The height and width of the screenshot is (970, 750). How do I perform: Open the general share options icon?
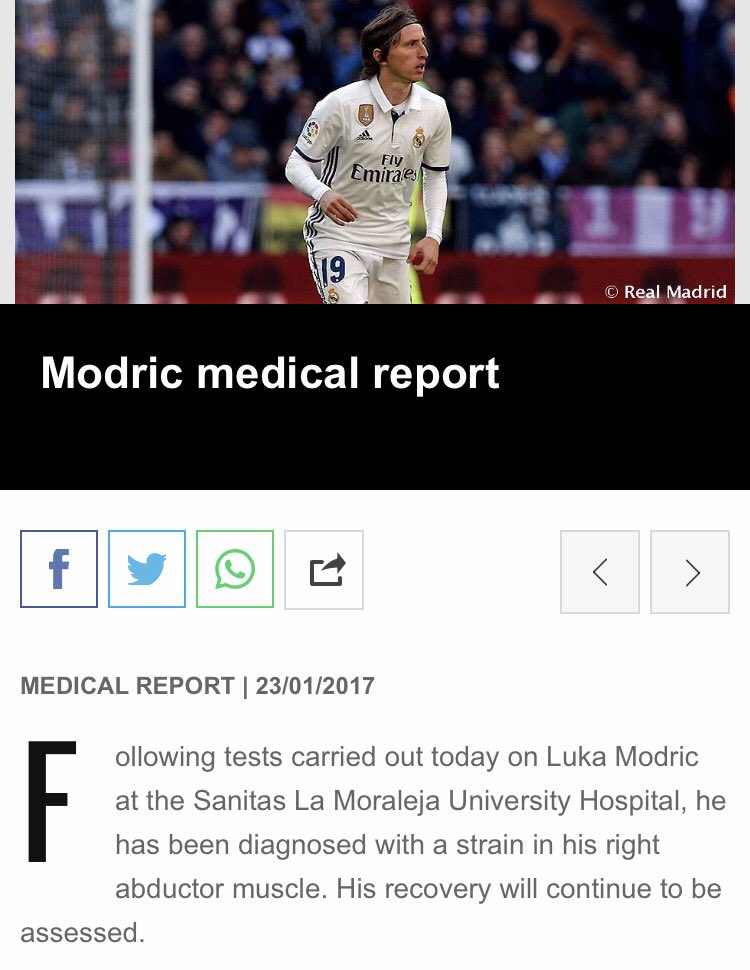pyautogui.click(x=324, y=569)
